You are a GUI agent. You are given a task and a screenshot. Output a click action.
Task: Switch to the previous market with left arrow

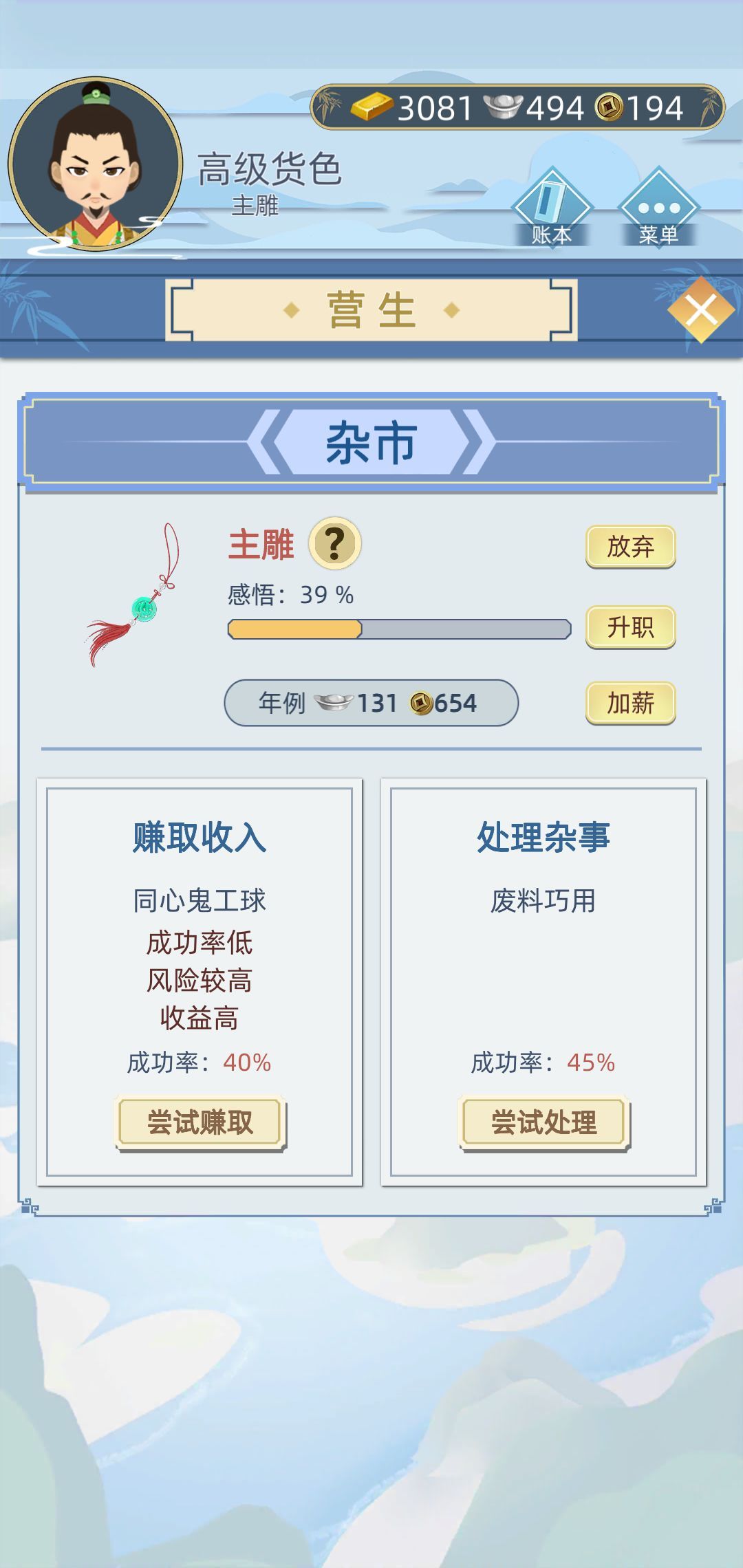tap(265, 442)
